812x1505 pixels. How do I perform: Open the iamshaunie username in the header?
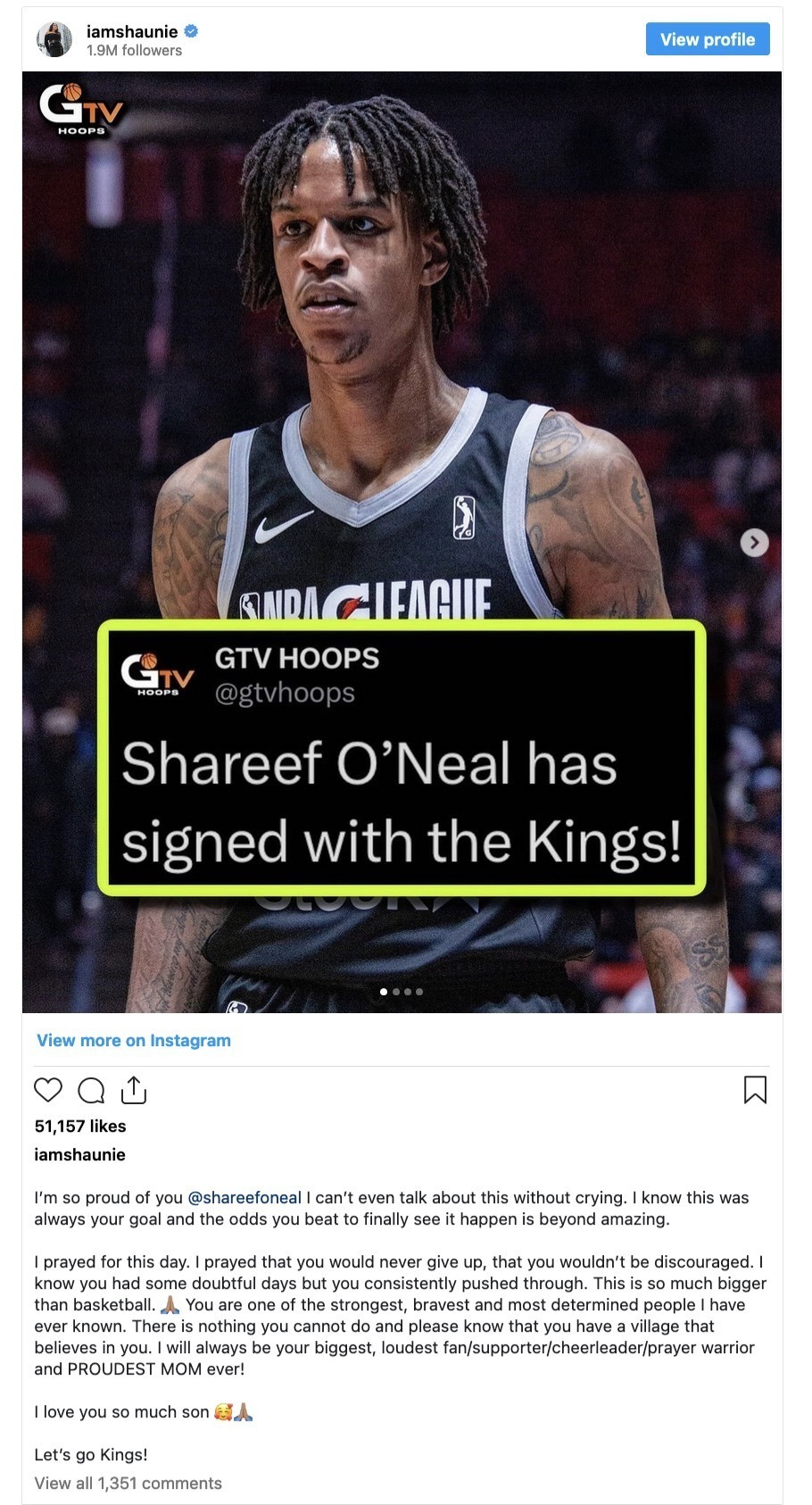click(x=132, y=31)
